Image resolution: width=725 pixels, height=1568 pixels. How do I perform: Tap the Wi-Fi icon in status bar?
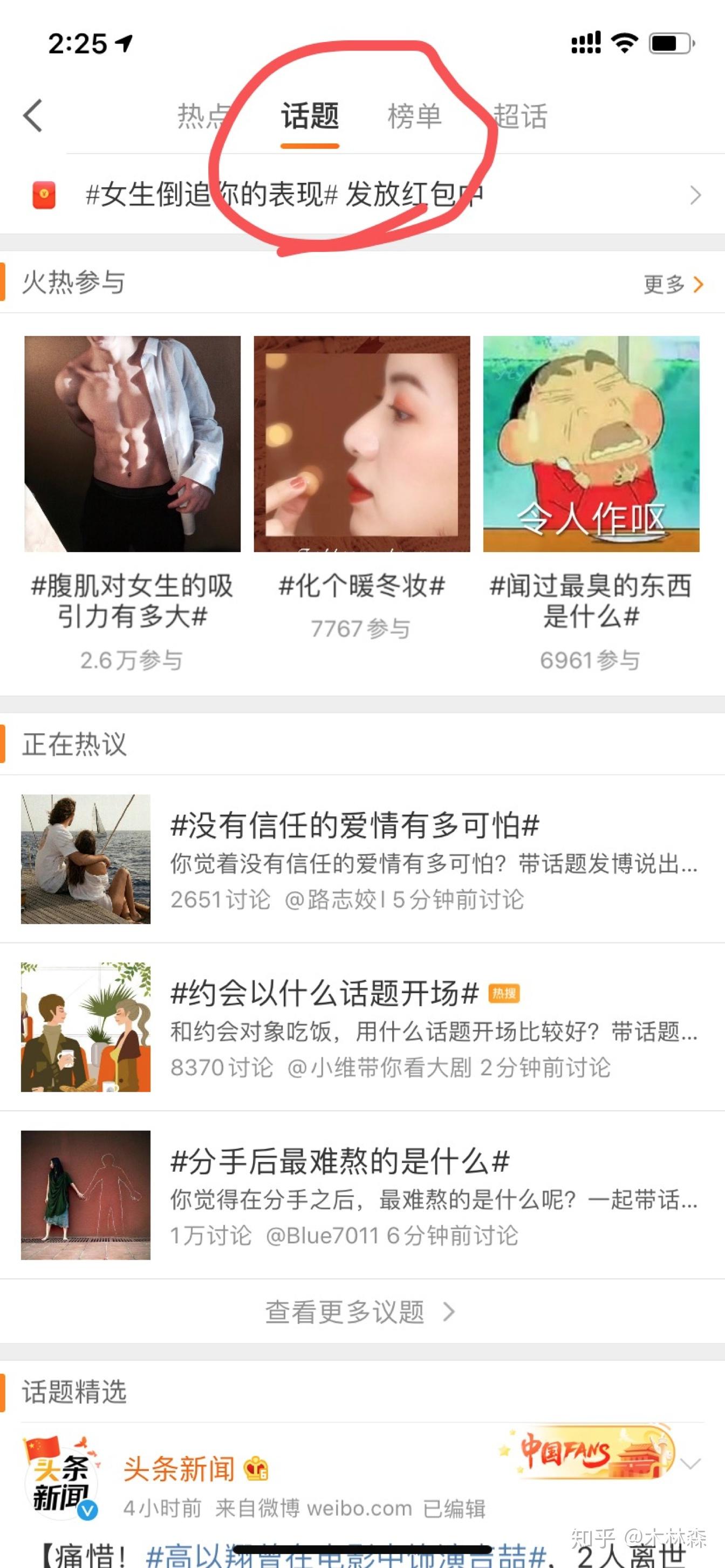pyautogui.click(x=625, y=42)
